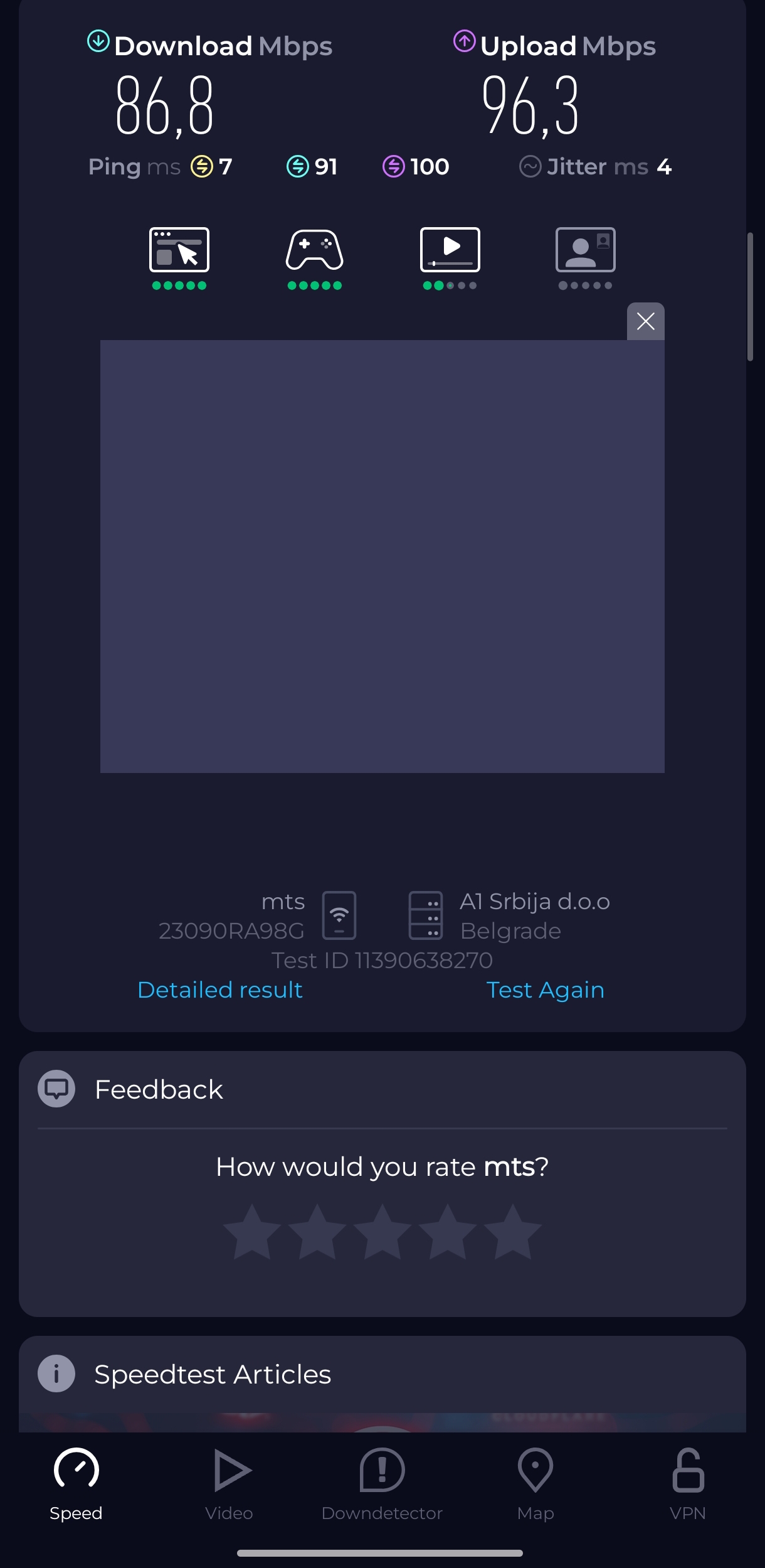Tap Test Again to rerun the speedtest
The width and height of the screenshot is (765, 1568).
[545, 989]
